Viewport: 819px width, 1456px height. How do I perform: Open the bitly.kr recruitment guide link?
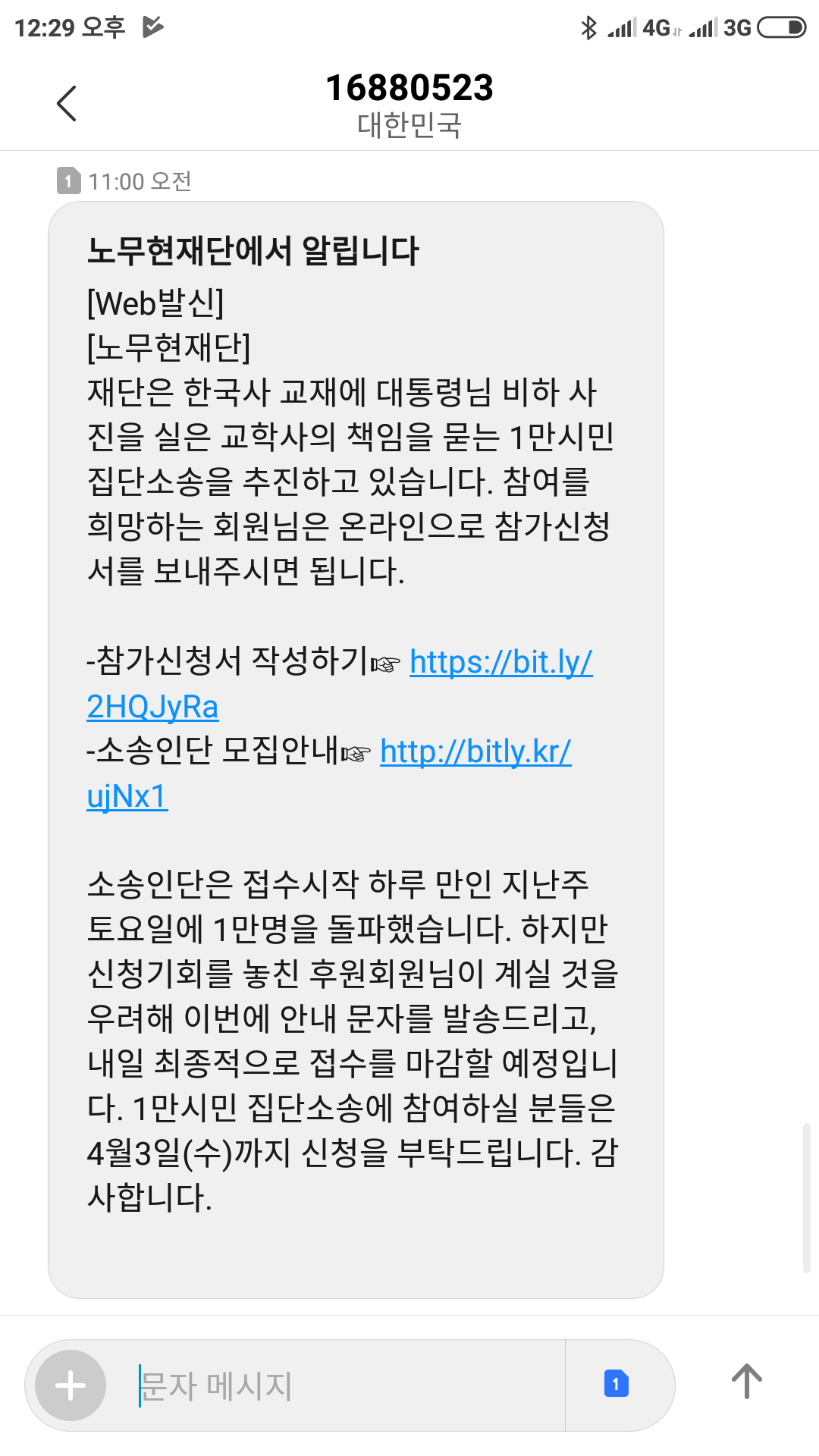point(475,752)
